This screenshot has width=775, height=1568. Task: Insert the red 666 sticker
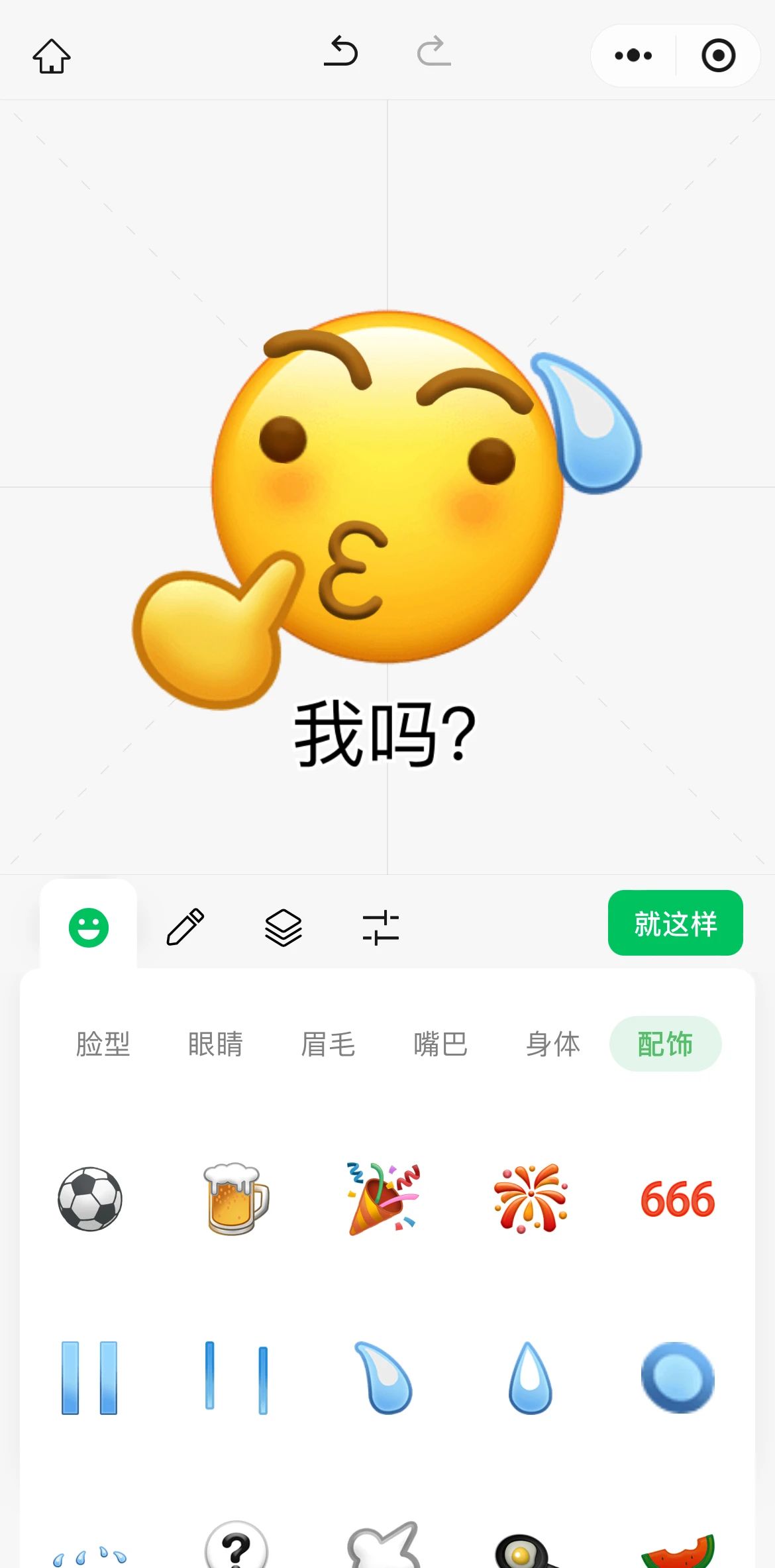coord(678,1200)
